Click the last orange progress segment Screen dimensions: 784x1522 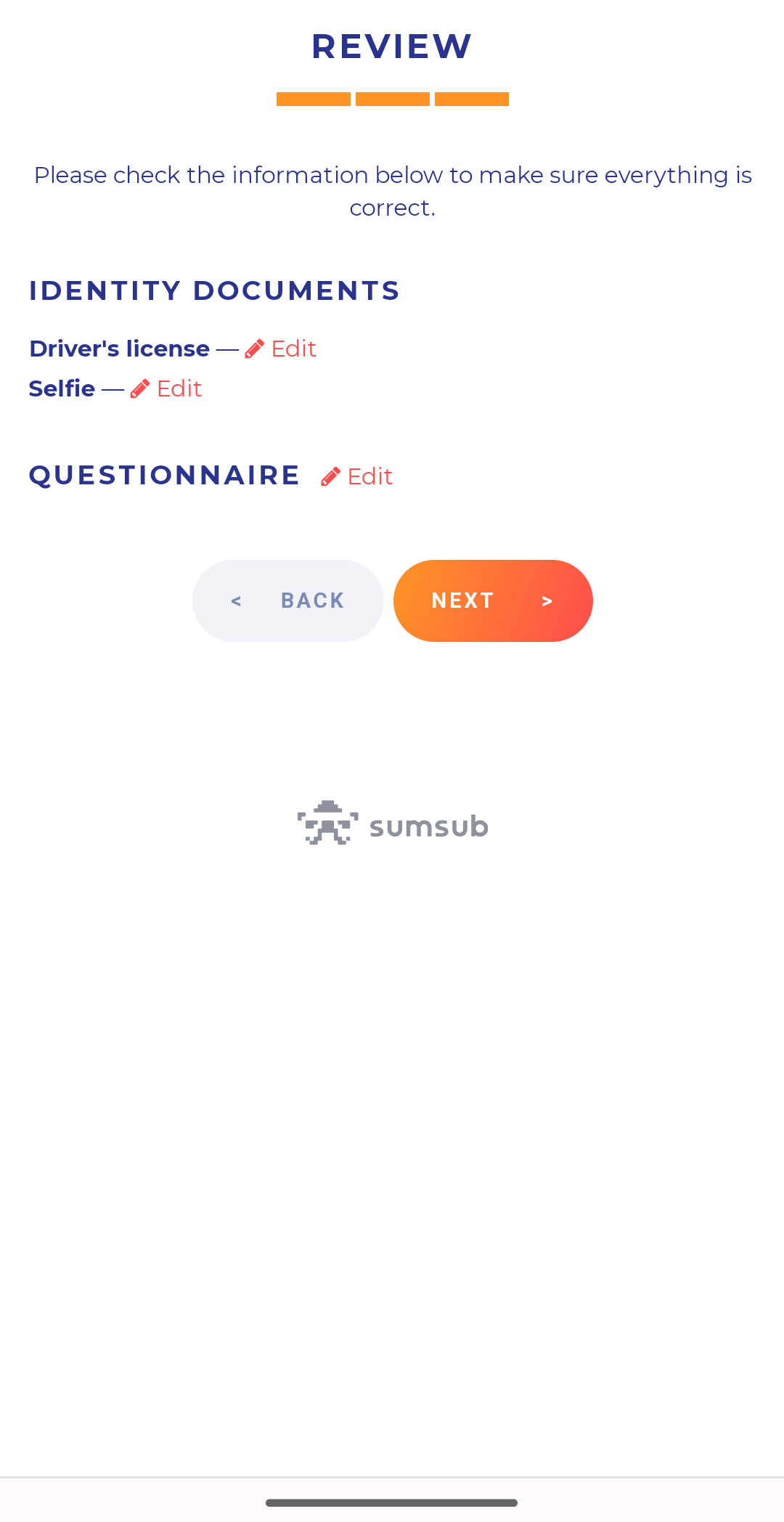471,98
